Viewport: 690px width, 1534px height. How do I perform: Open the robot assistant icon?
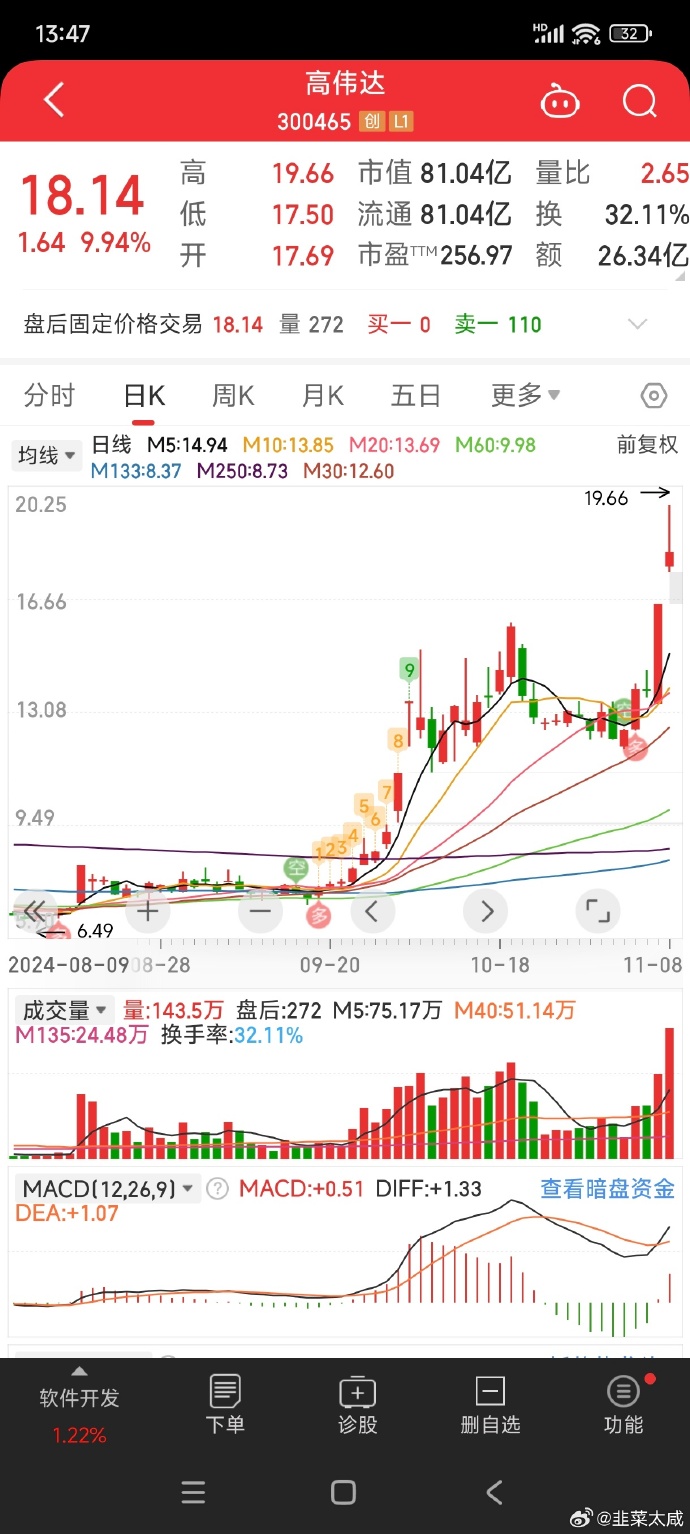(560, 101)
